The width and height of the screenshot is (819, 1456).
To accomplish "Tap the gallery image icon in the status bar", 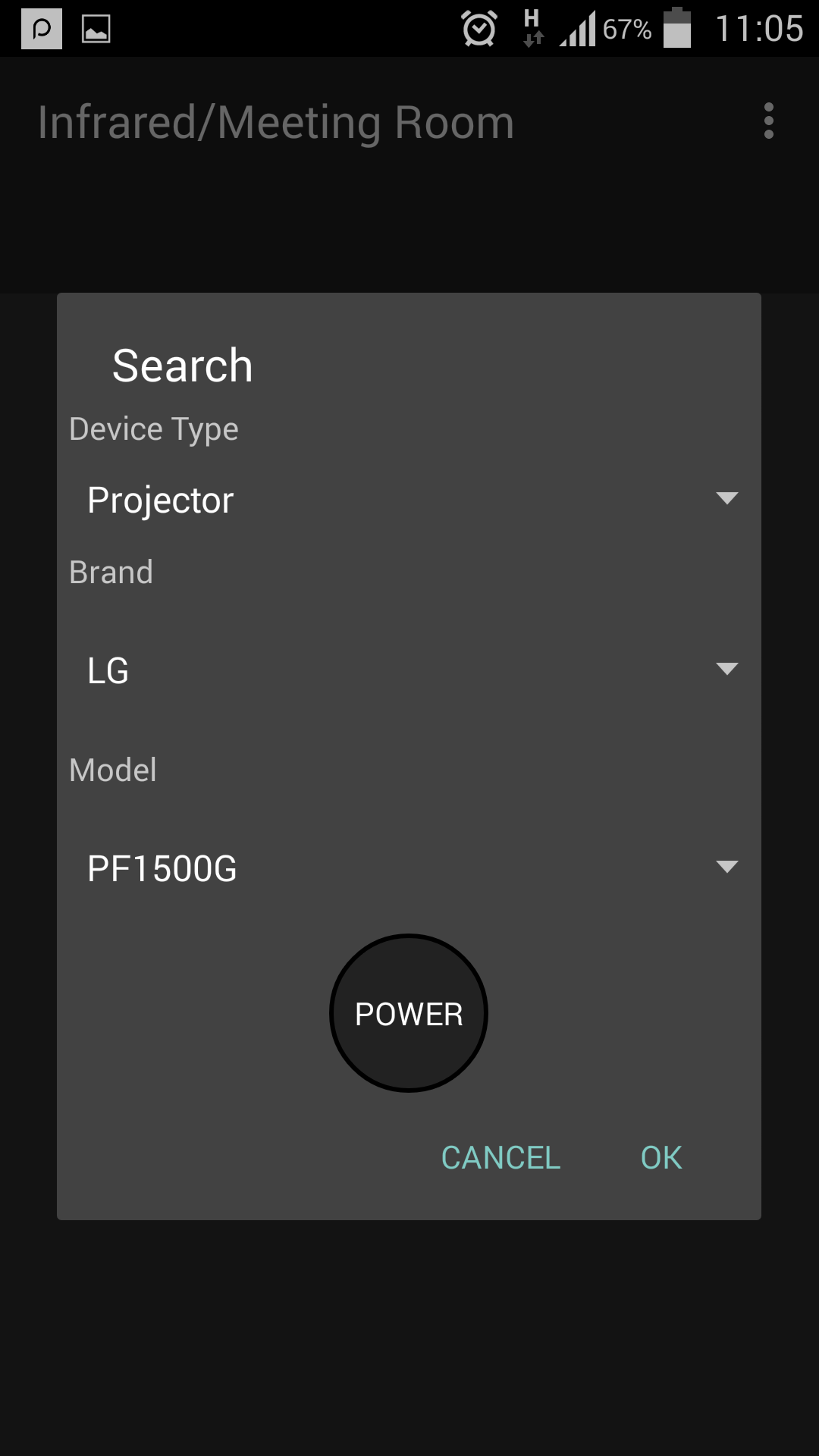I will [96, 29].
